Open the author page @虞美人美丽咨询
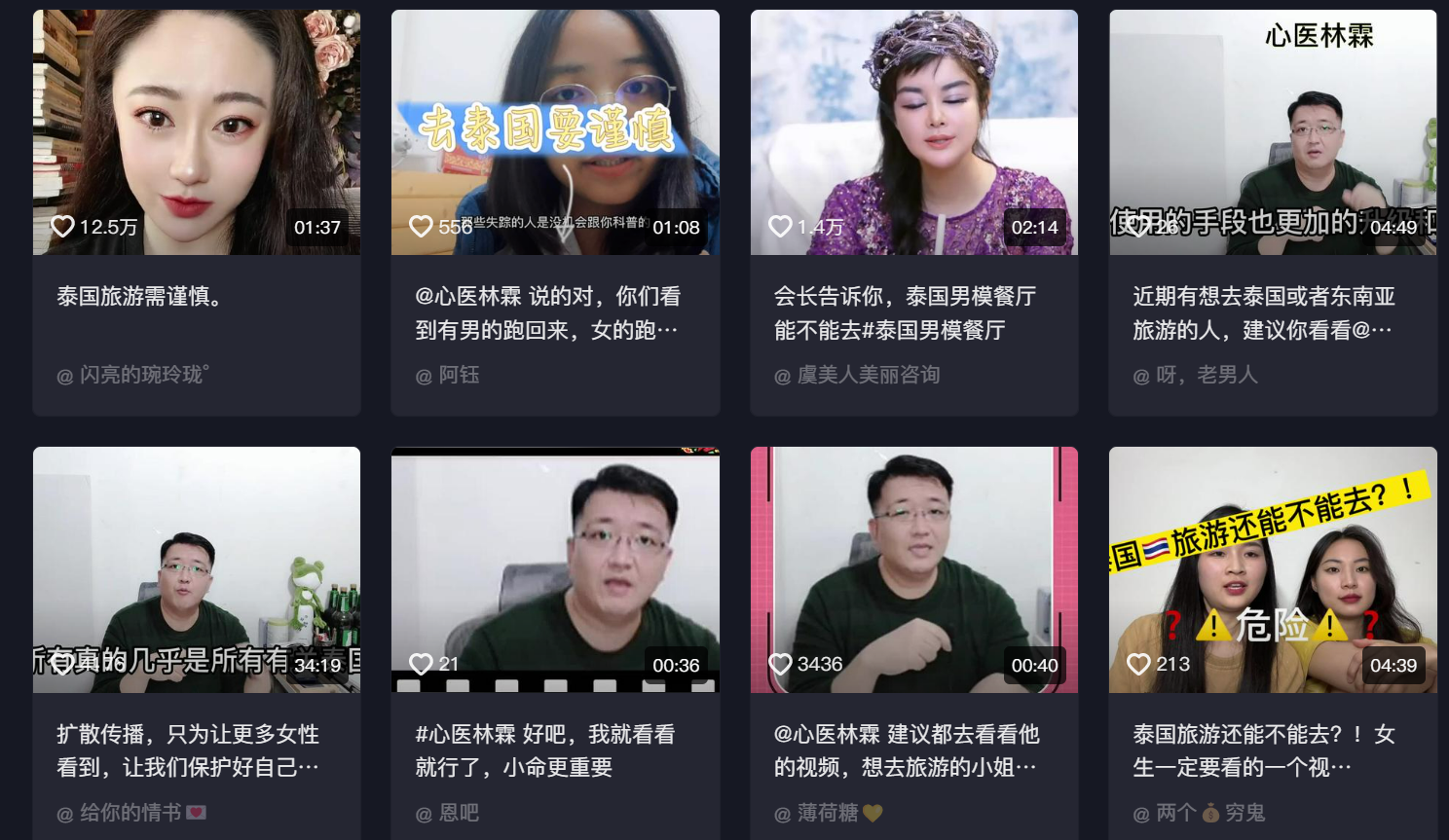Image resolution: width=1449 pixels, height=840 pixels. click(x=868, y=375)
